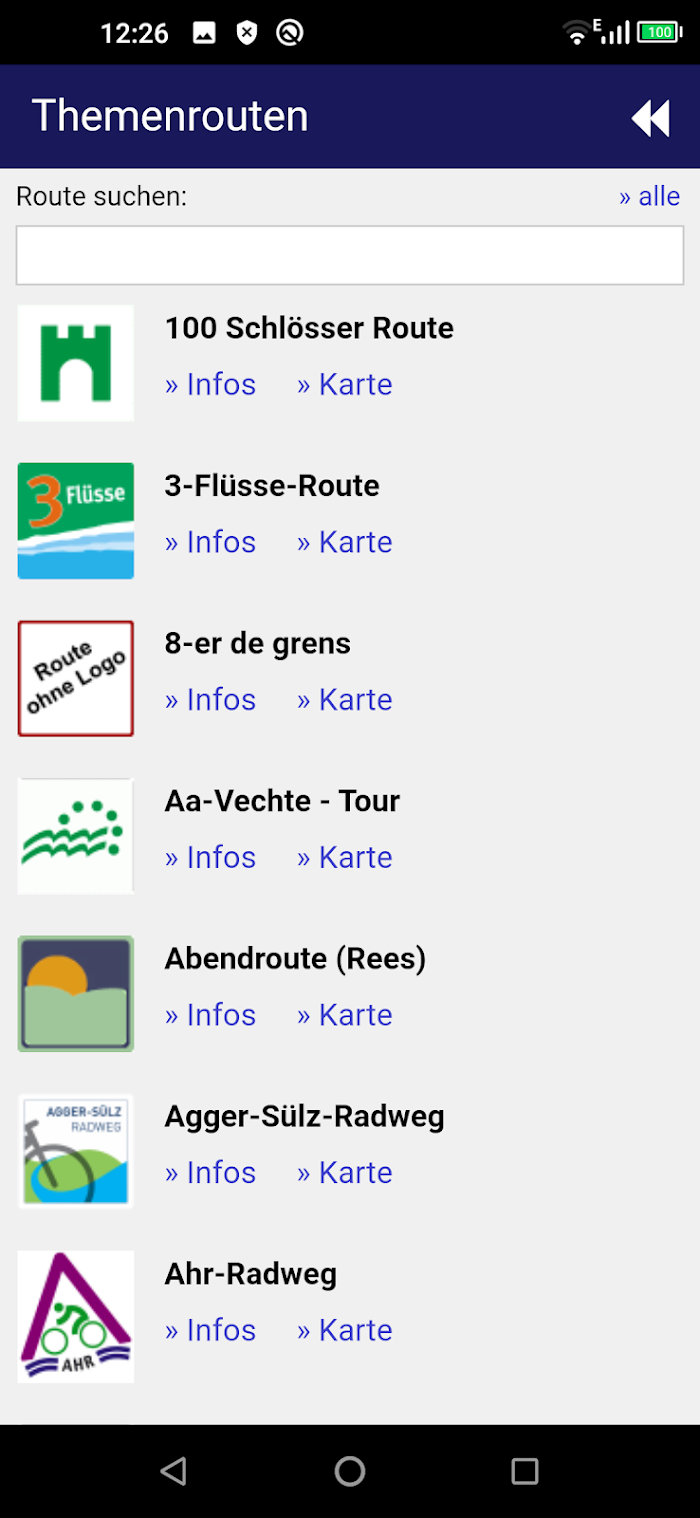The height and width of the screenshot is (1518, 700).
Task: View Infos for Aa-Vechte - Tour
Action: (x=211, y=857)
